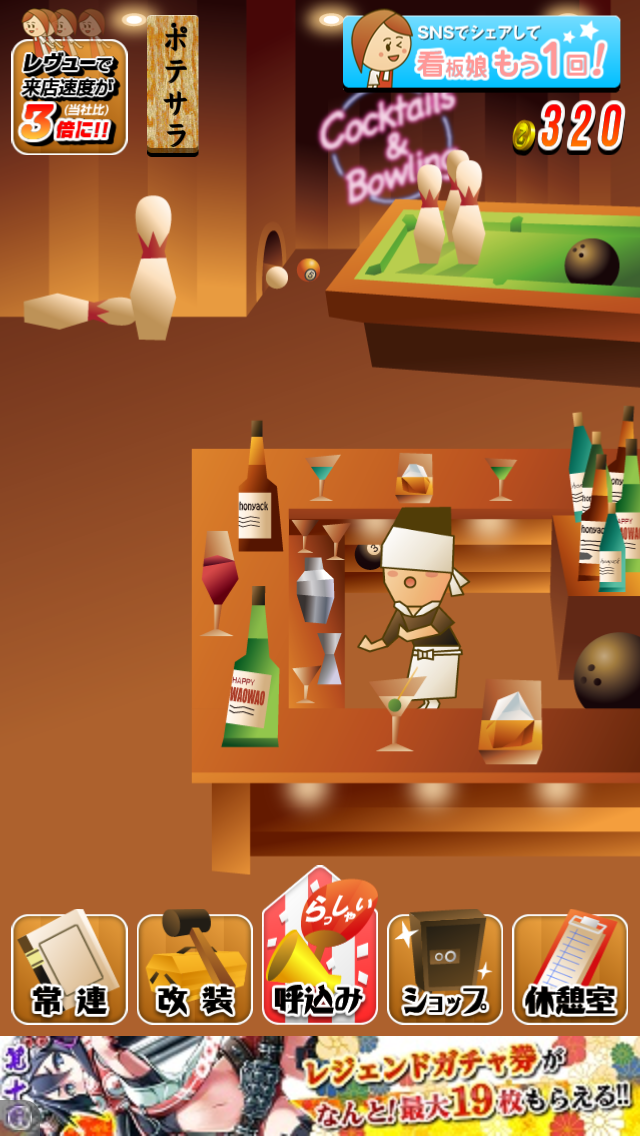Open the ショップ shop
The height and width of the screenshot is (1136, 640).
tap(445, 967)
